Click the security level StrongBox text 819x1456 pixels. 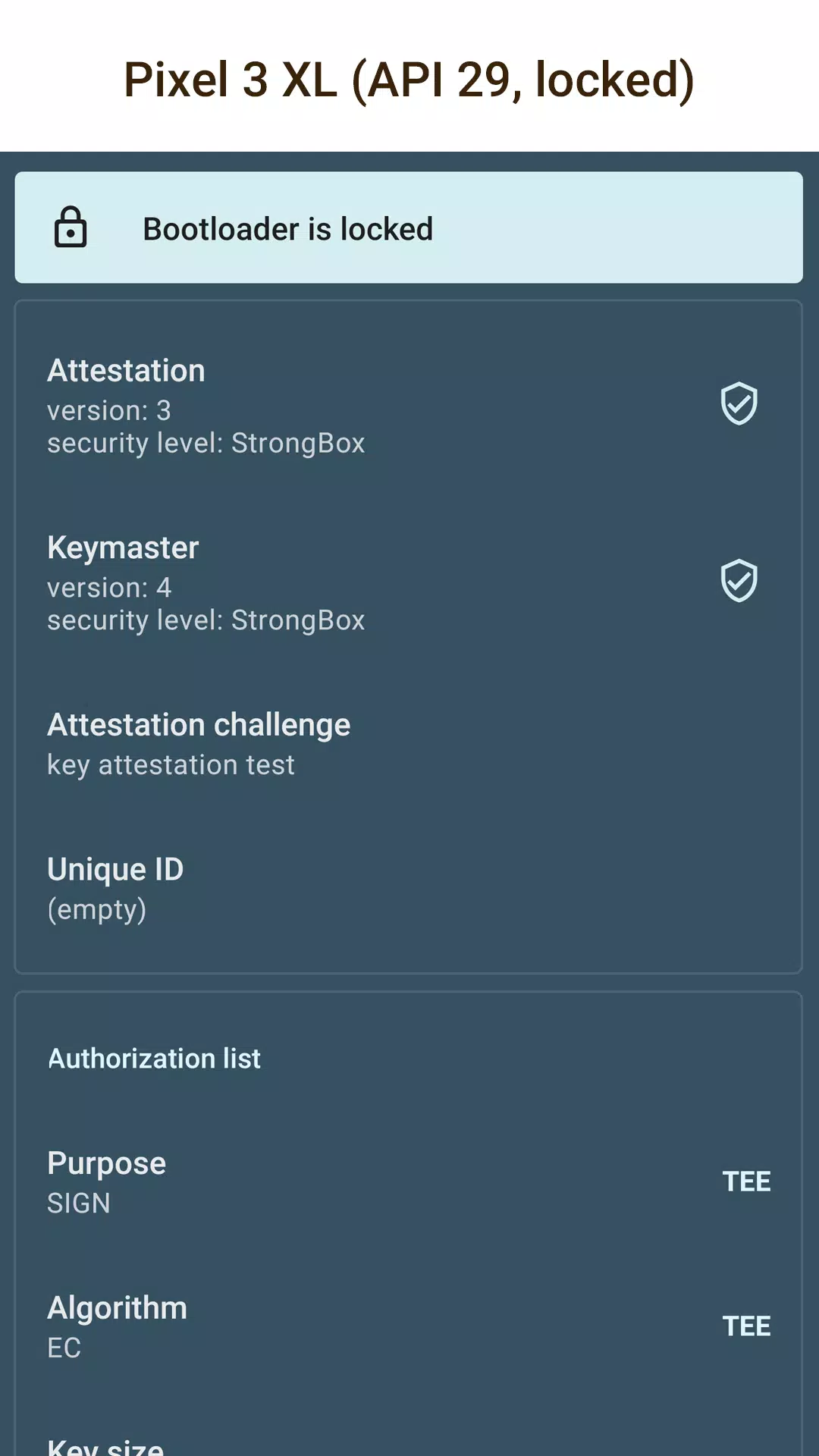pos(206,443)
